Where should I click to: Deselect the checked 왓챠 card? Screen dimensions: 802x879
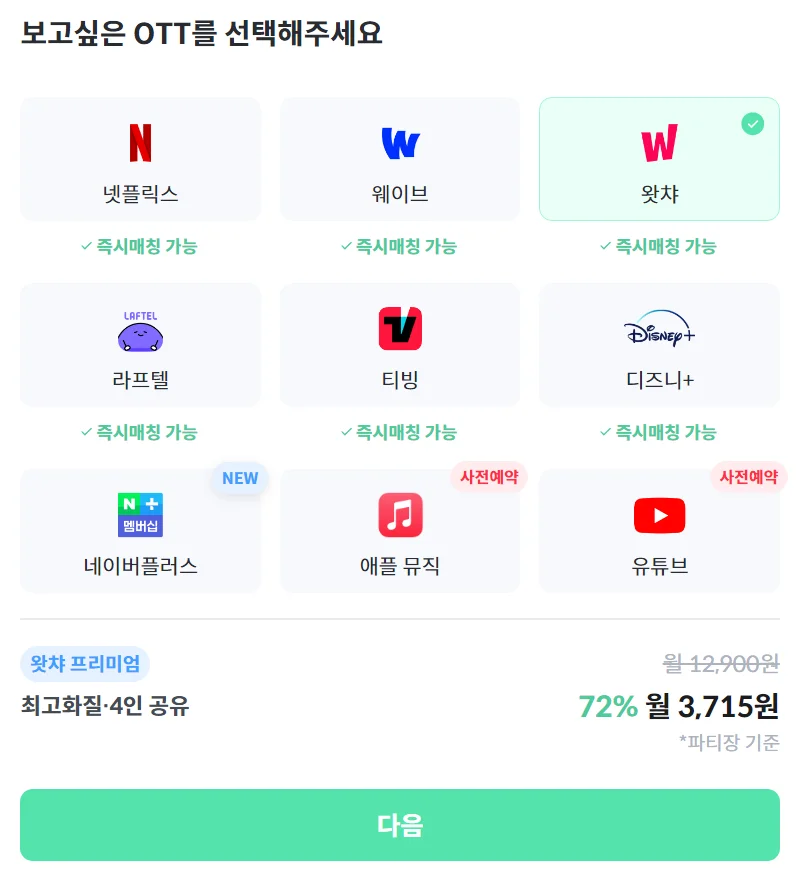(x=659, y=159)
